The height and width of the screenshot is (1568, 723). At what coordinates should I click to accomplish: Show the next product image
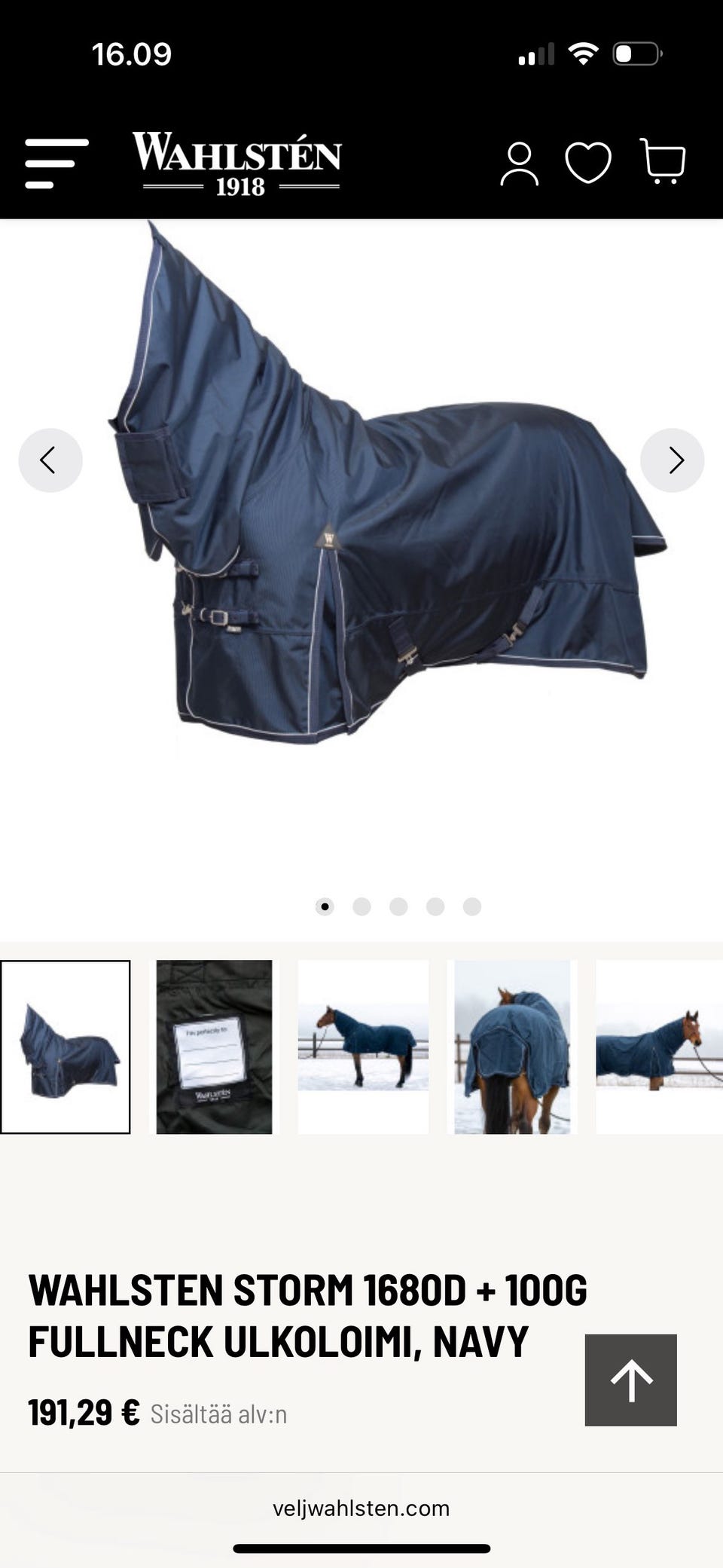(x=672, y=460)
